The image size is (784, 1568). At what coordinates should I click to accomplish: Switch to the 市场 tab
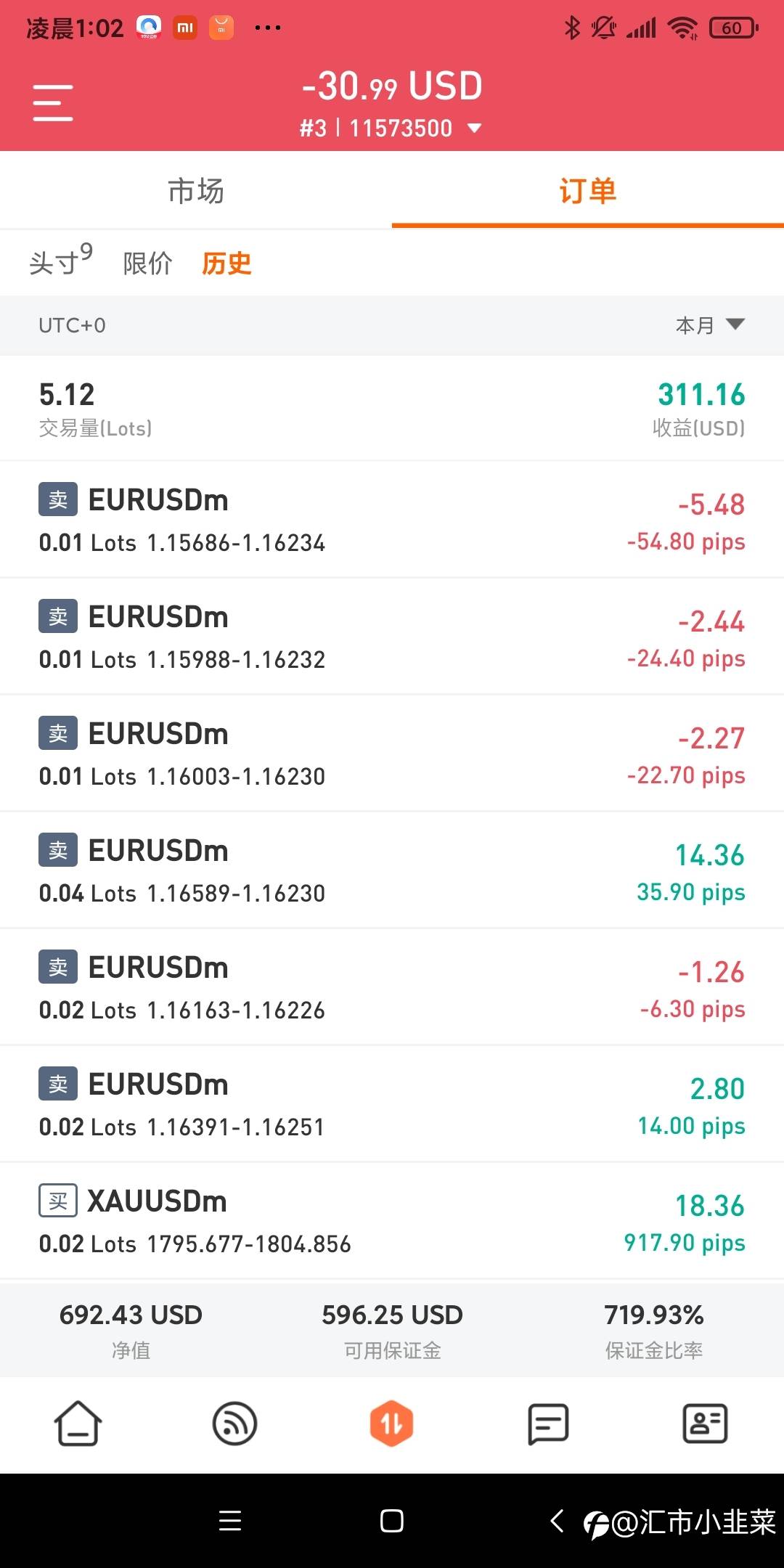(196, 191)
